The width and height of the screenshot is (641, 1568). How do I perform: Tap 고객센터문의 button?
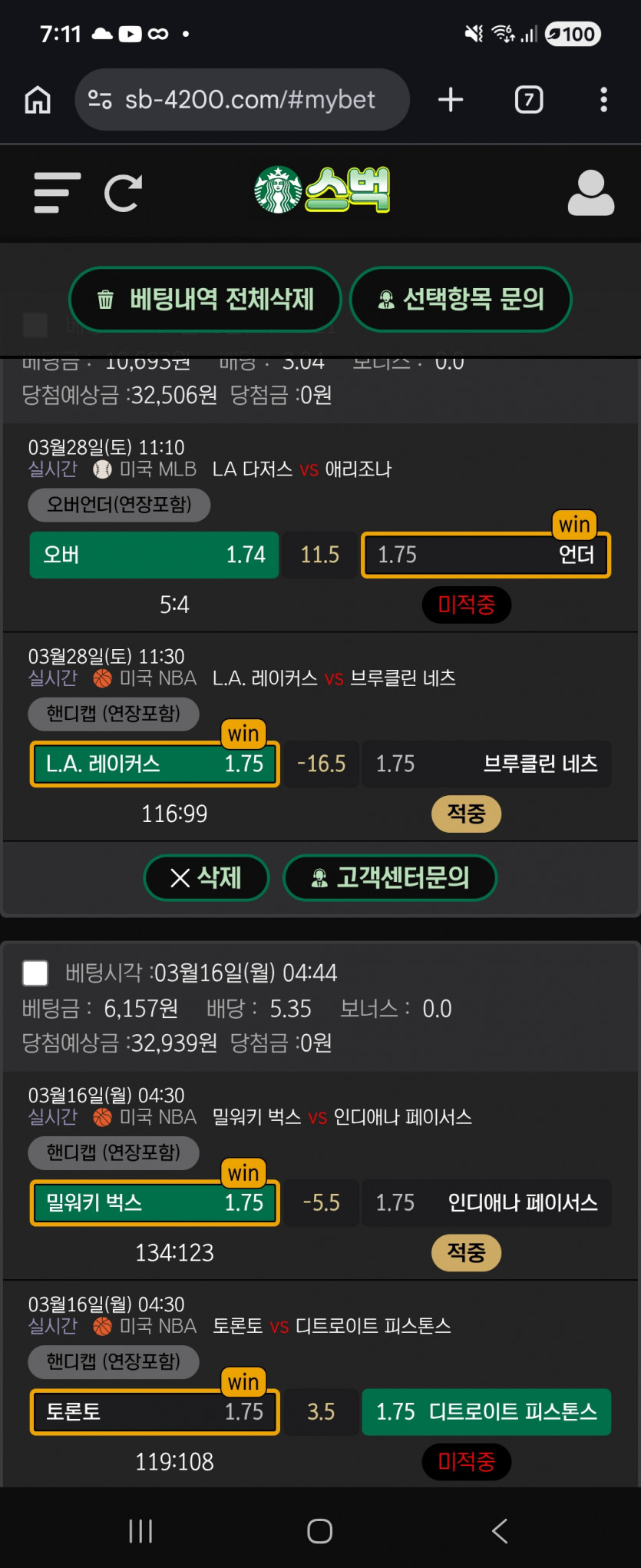[390, 877]
